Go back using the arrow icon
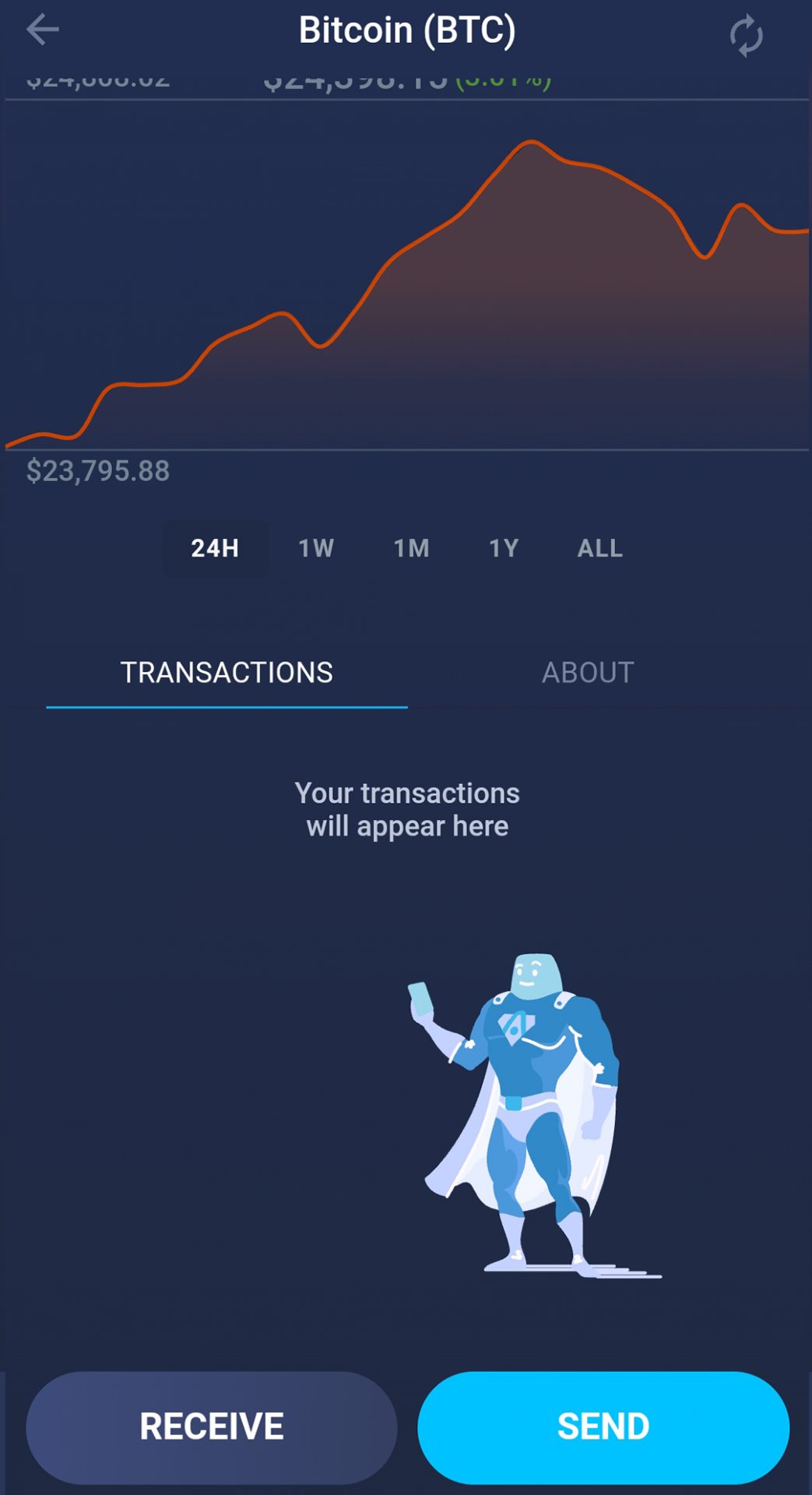The width and height of the screenshot is (812, 1495). point(42,31)
